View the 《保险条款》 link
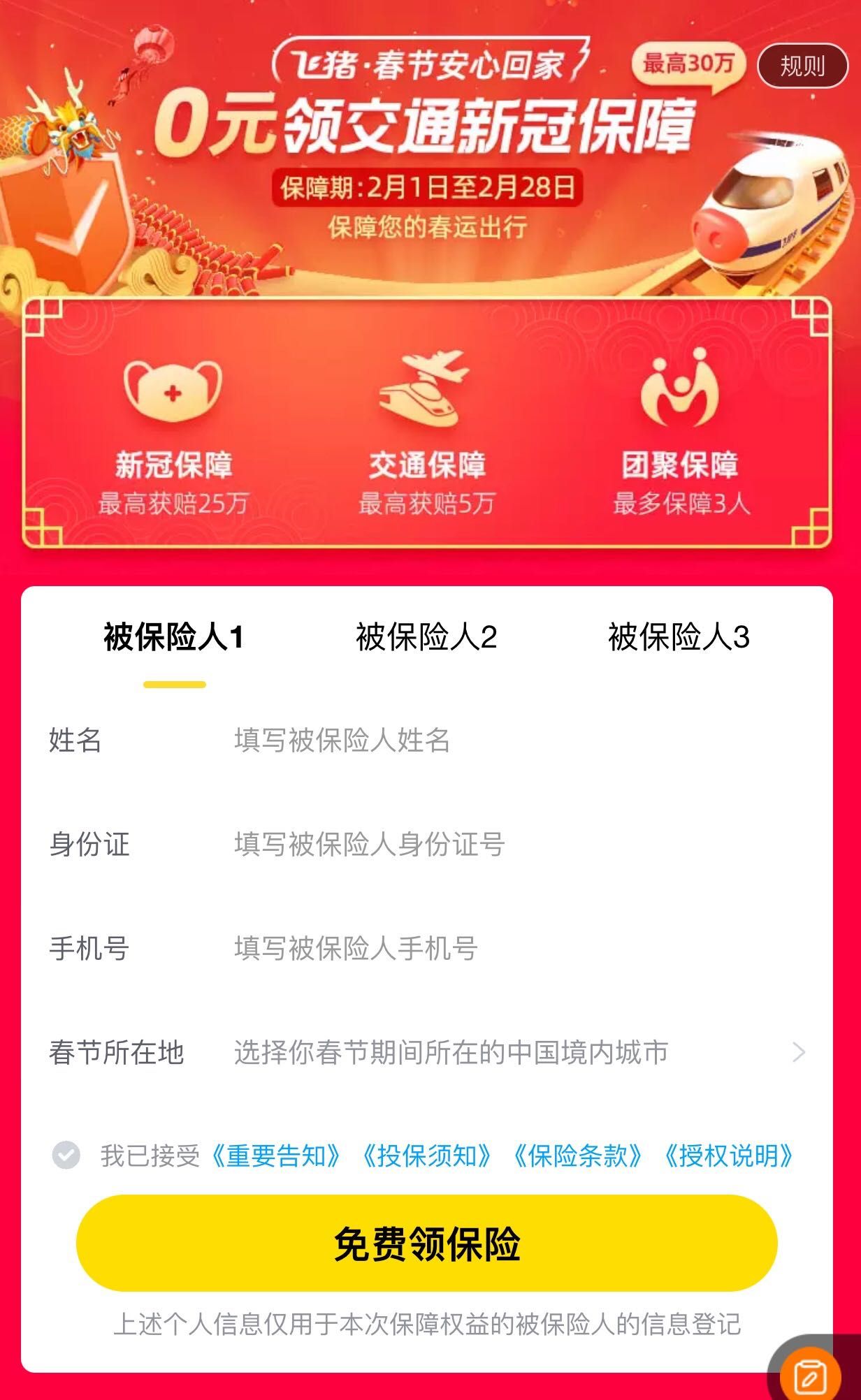This screenshot has height=1400, width=861. coord(577,1156)
